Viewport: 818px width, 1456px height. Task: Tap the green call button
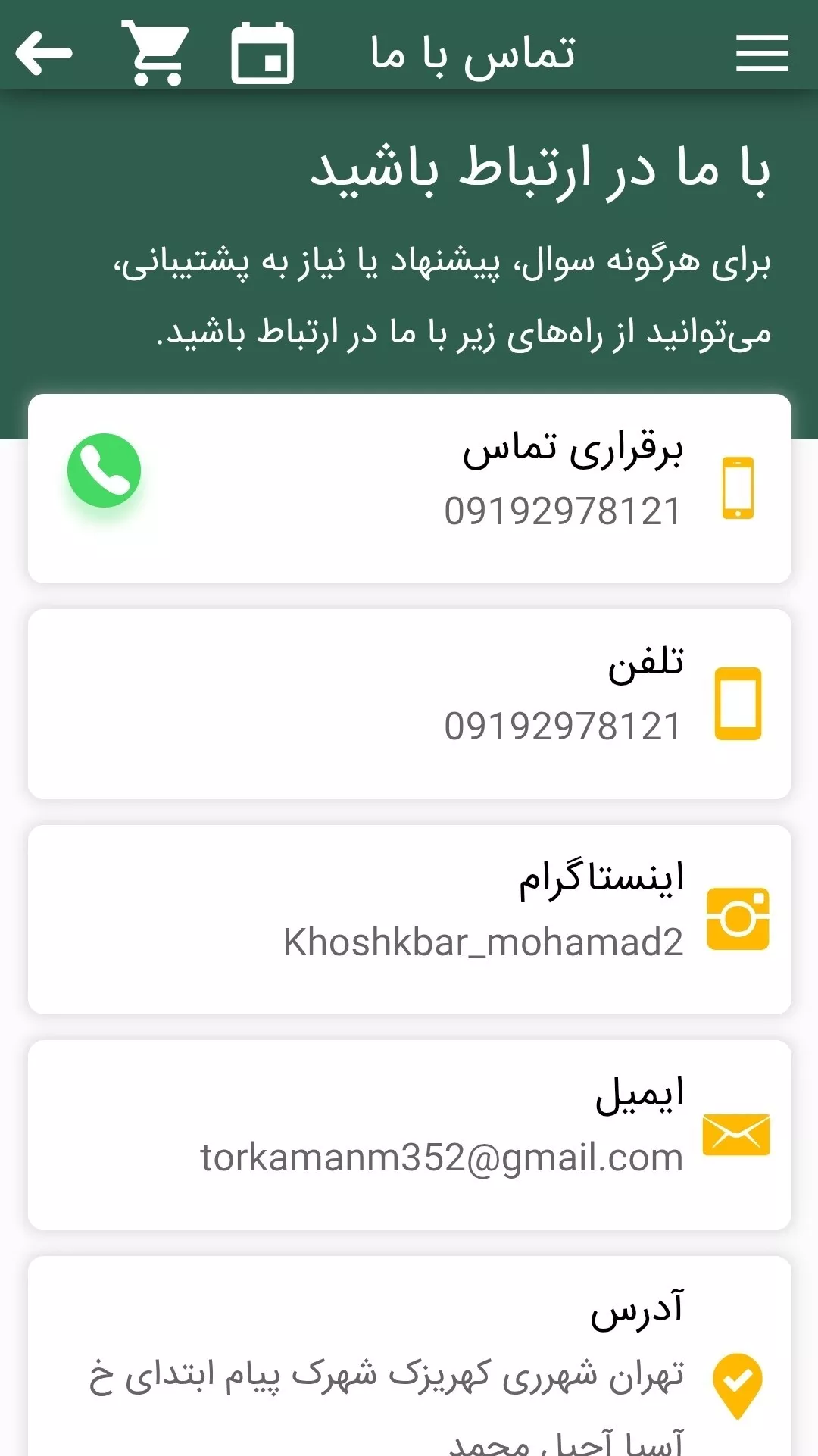[105, 470]
